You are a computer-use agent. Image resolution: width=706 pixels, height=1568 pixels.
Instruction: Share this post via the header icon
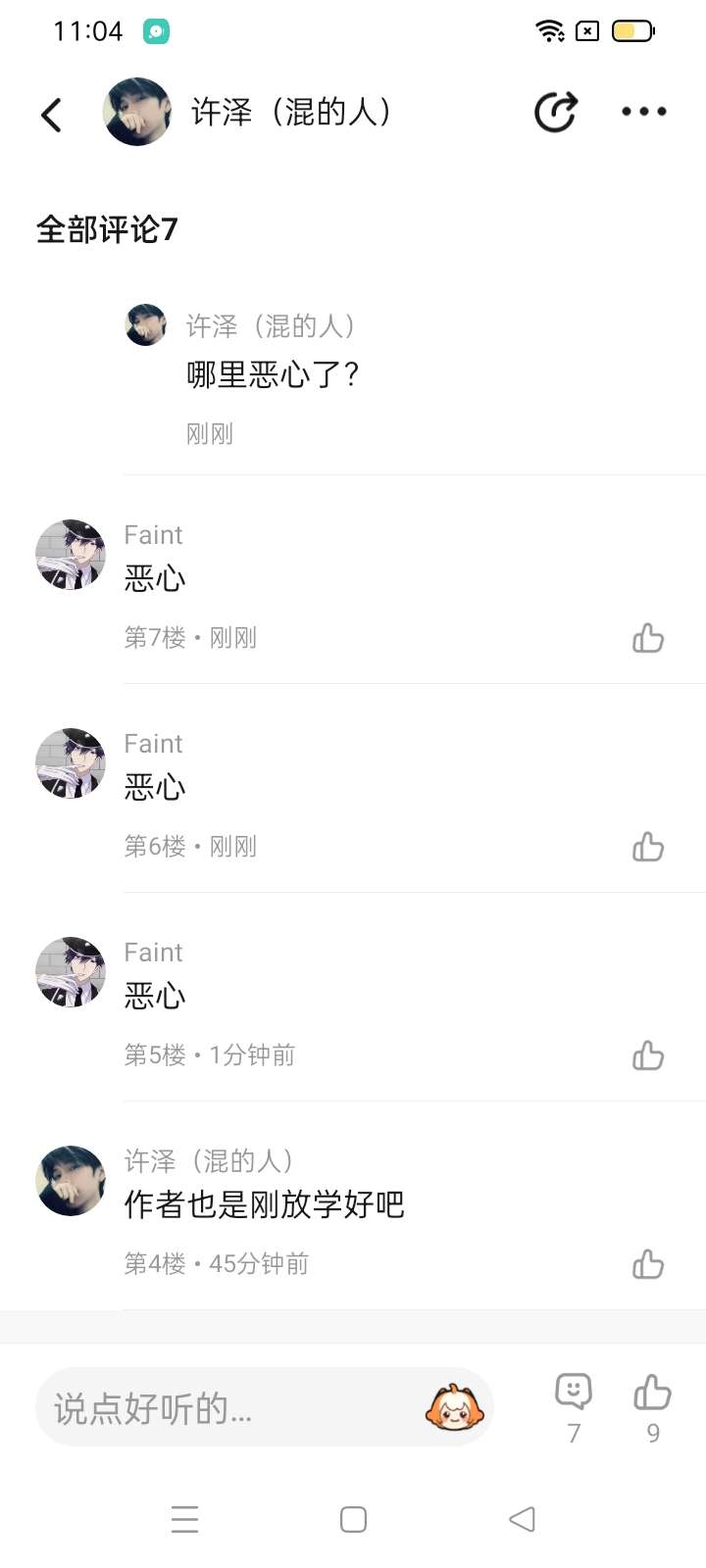coord(556,112)
